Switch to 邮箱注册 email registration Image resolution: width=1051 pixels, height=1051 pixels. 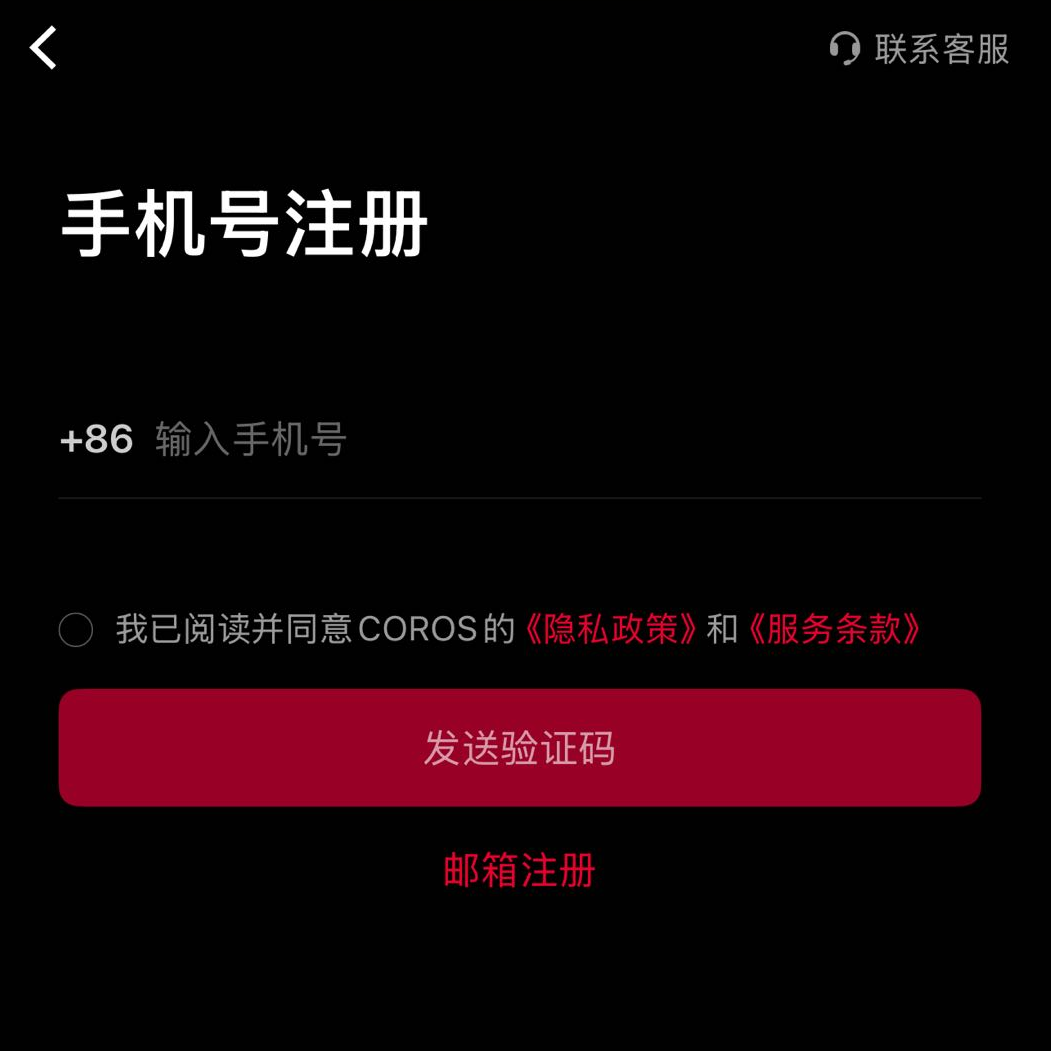pos(519,870)
